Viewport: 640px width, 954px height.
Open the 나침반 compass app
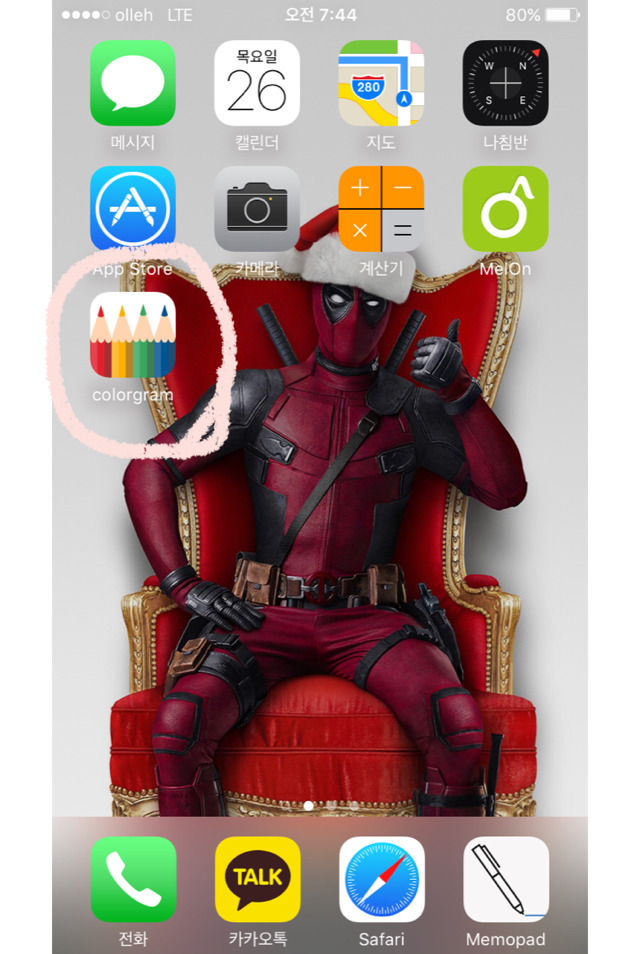pyautogui.click(x=505, y=83)
